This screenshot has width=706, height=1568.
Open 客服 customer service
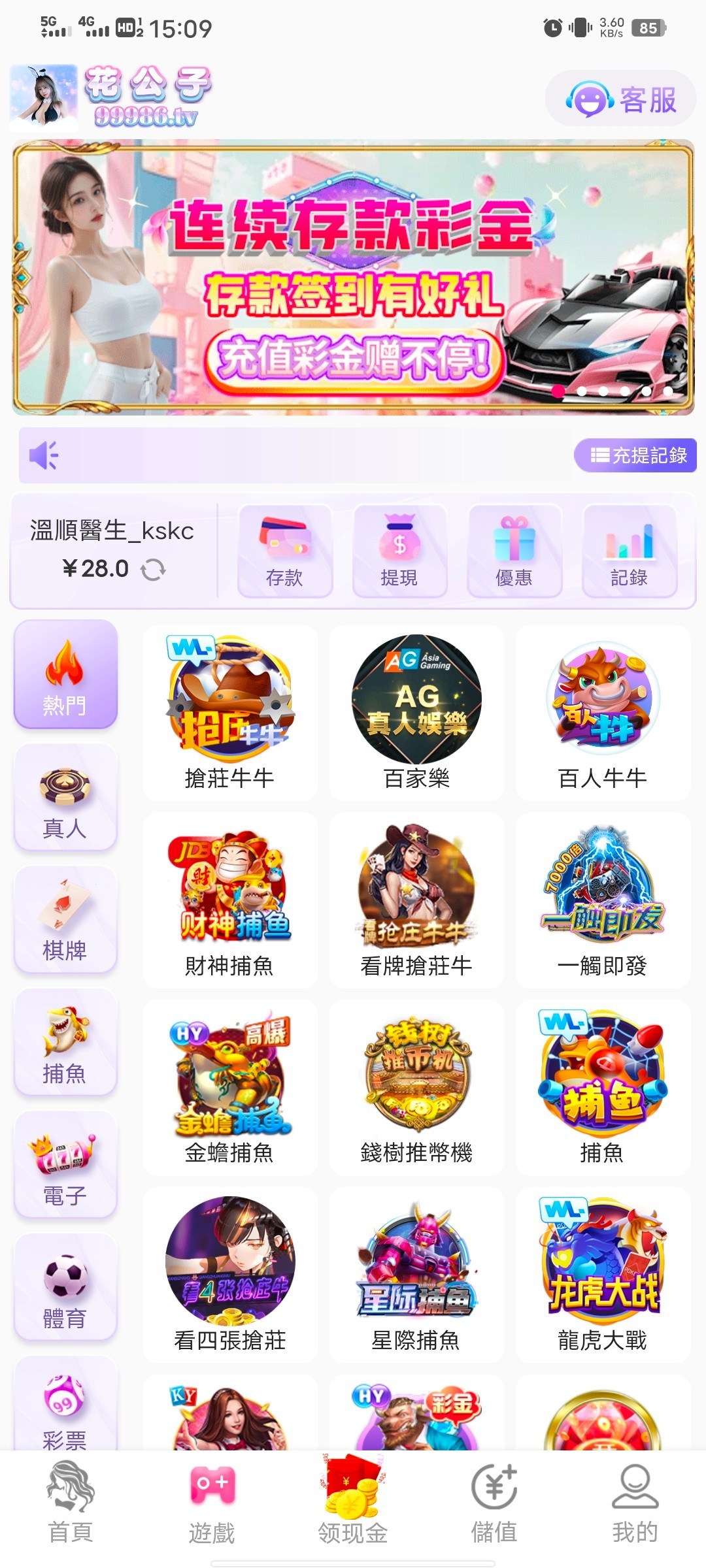tap(620, 99)
